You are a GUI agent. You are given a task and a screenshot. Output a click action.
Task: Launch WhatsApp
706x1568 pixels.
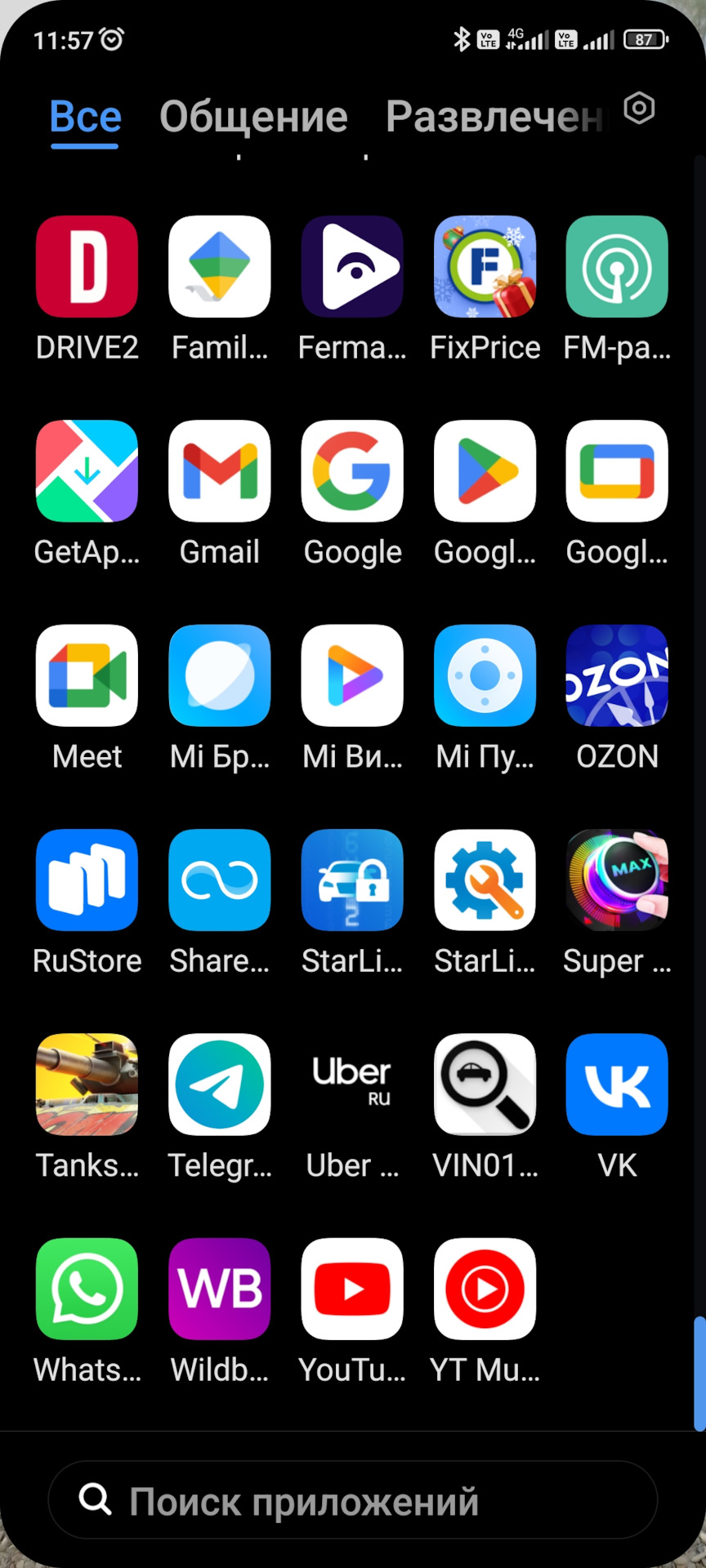click(x=87, y=1289)
